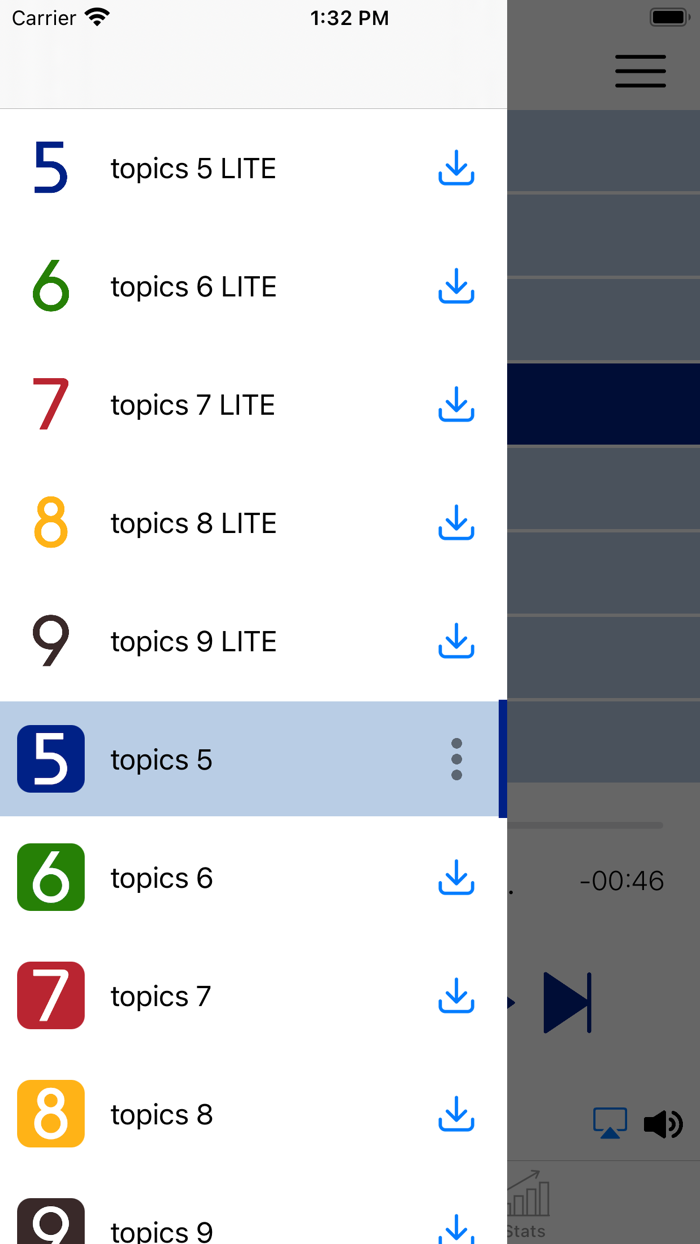Screen dimensions: 700x1244
Task: Select the topics 5 row
Action: tap(200, 759)
